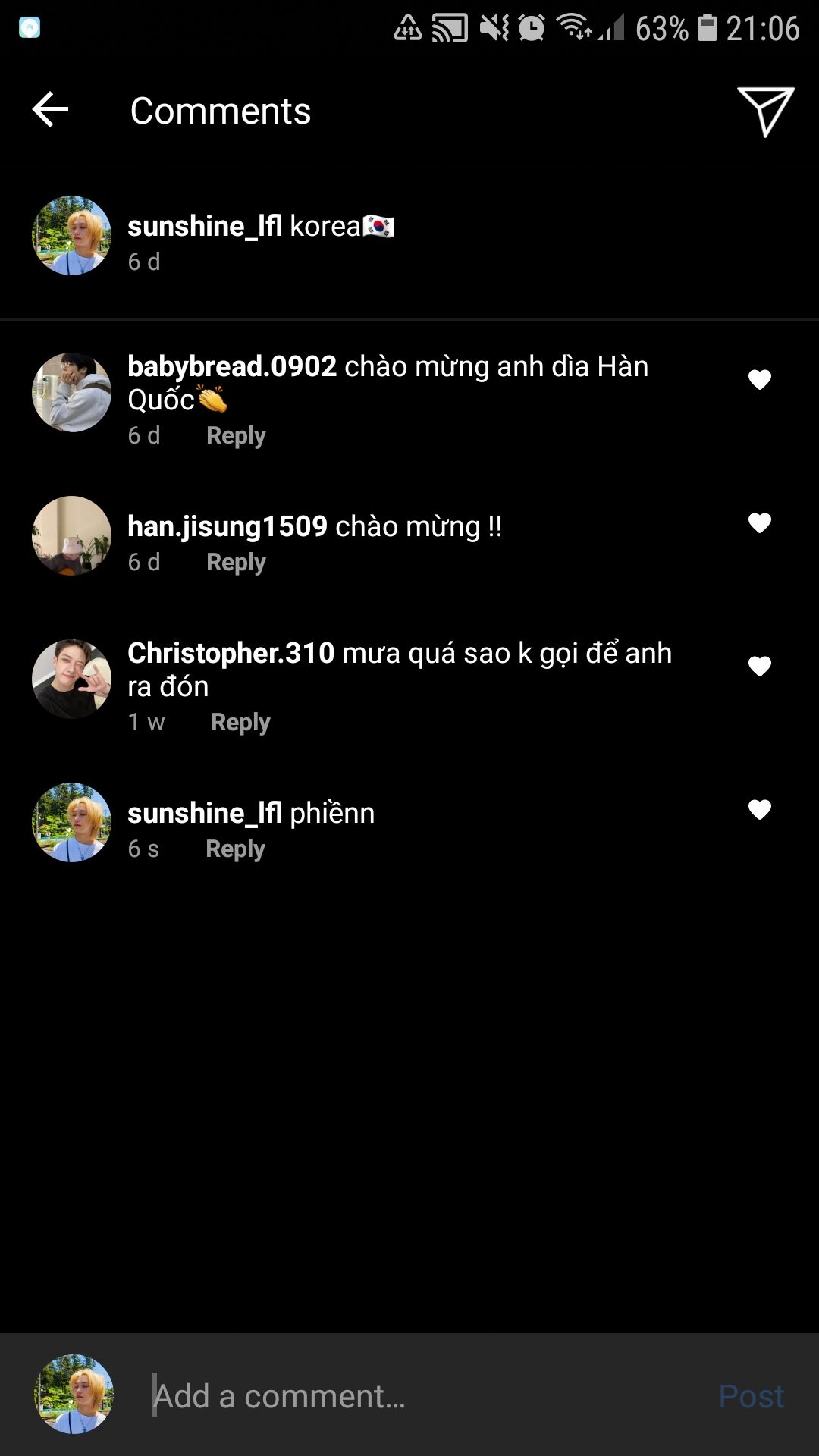The image size is (819, 1456).
Task: Reply to han.jisung1509's comment
Action: [x=236, y=563]
